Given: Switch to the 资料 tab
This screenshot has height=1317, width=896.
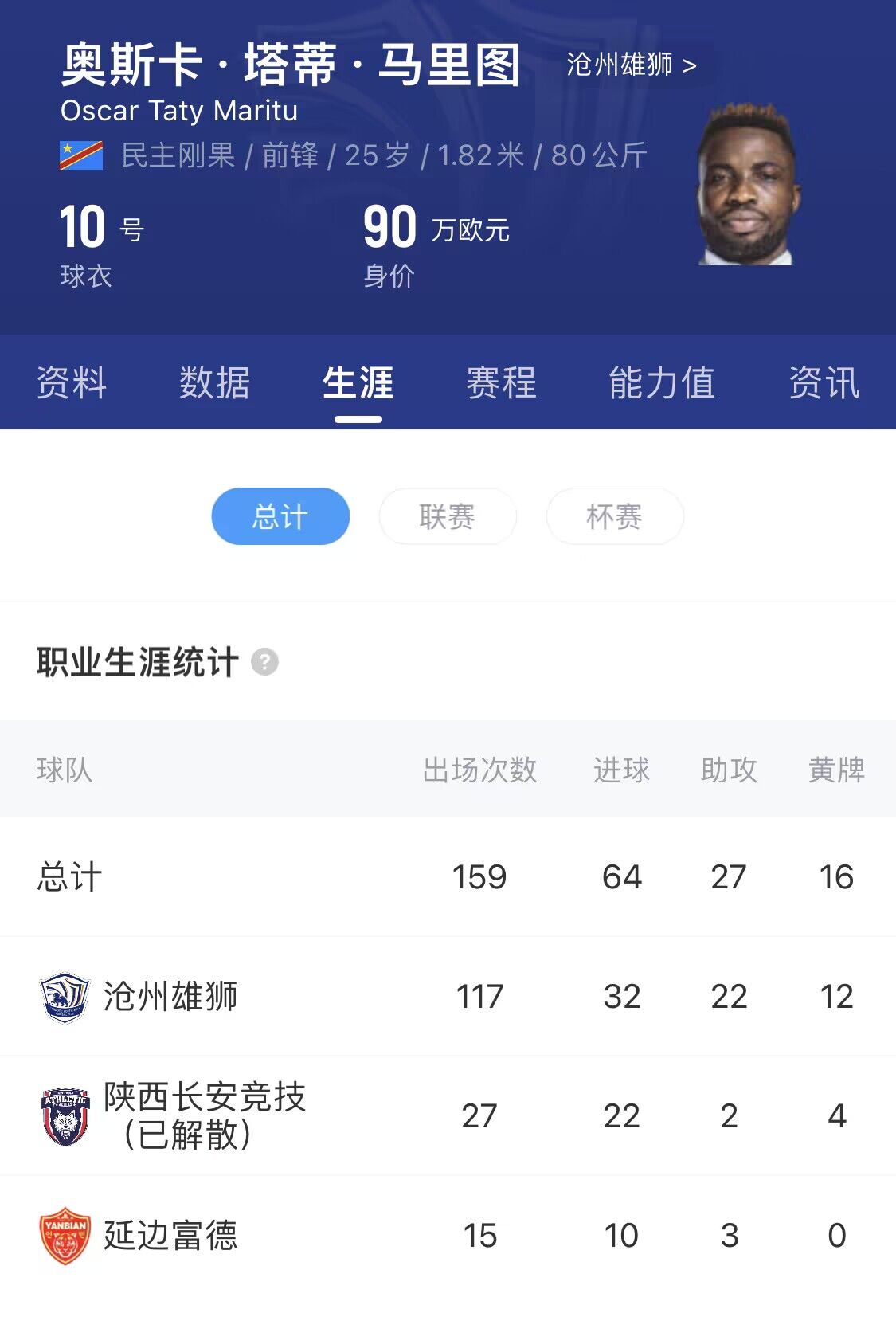Looking at the screenshot, I should pyautogui.click(x=72, y=383).
